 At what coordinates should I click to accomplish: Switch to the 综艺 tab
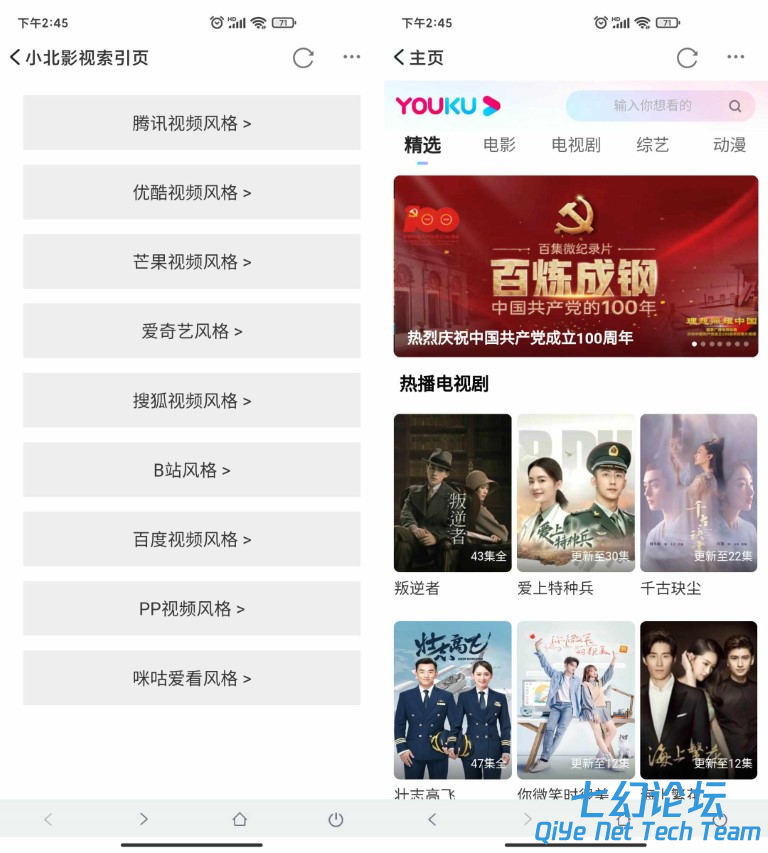click(x=652, y=145)
